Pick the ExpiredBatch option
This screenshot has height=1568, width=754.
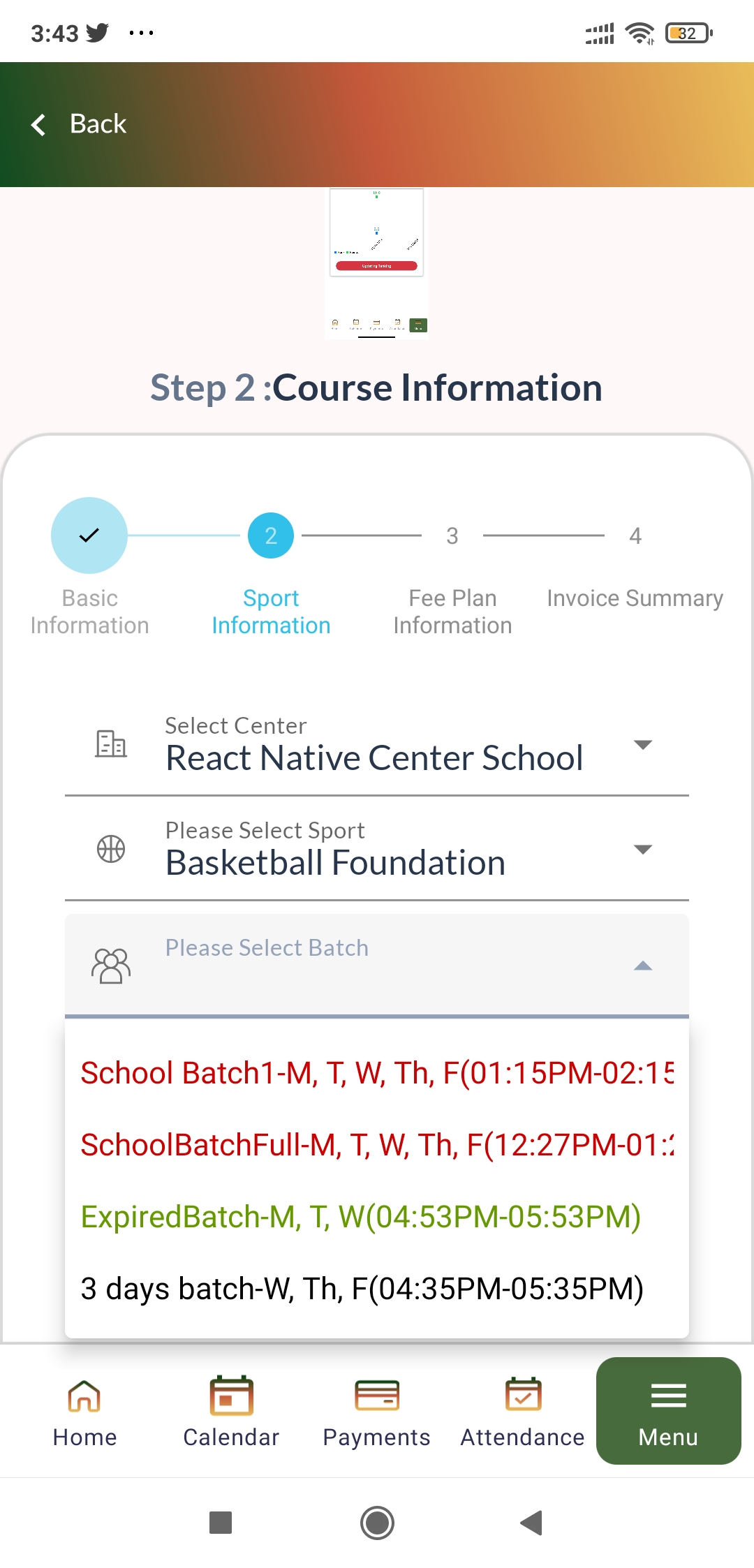coord(361,1217)
